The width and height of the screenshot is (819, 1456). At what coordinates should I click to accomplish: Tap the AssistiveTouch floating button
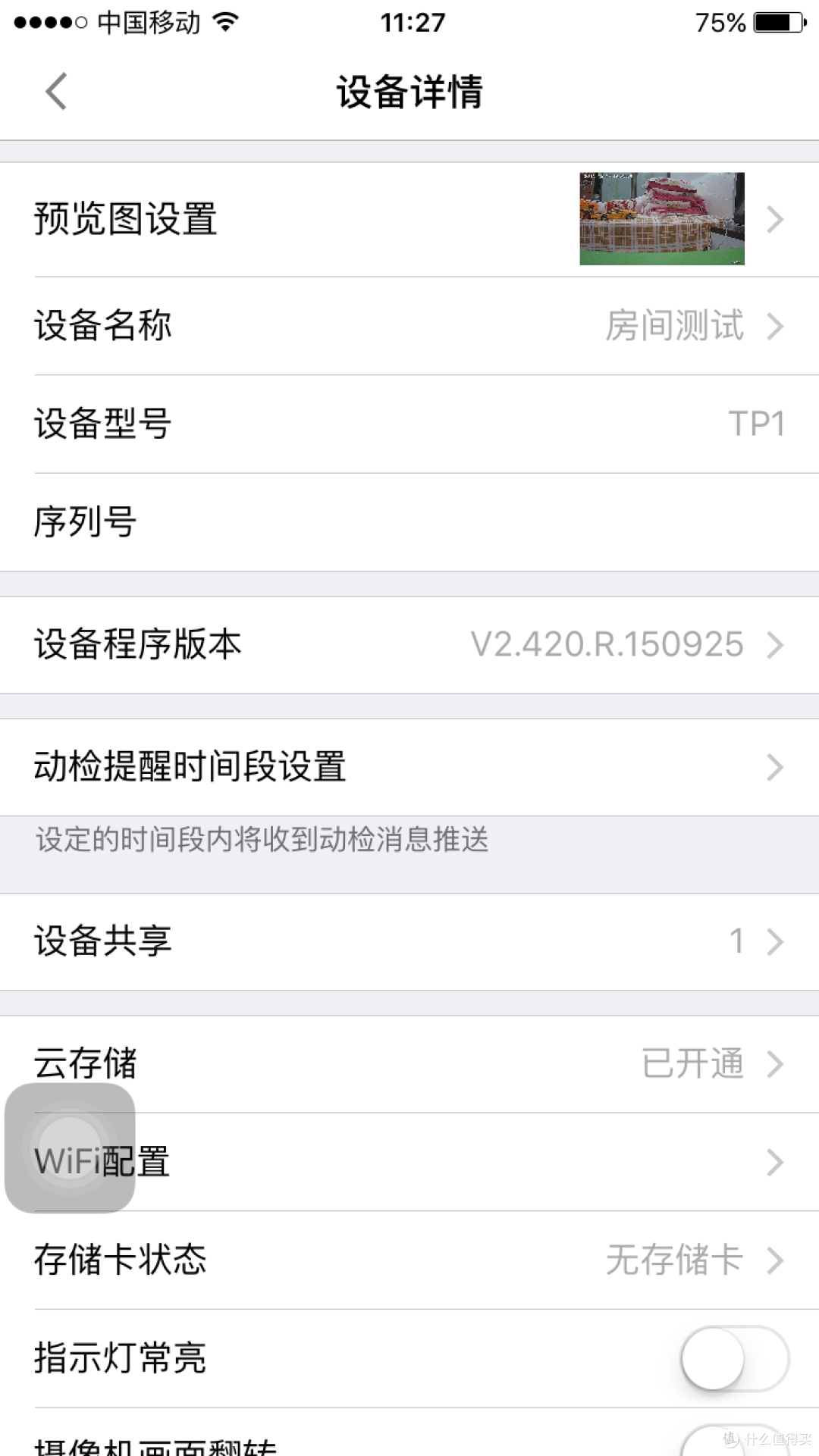[70, 1148]
